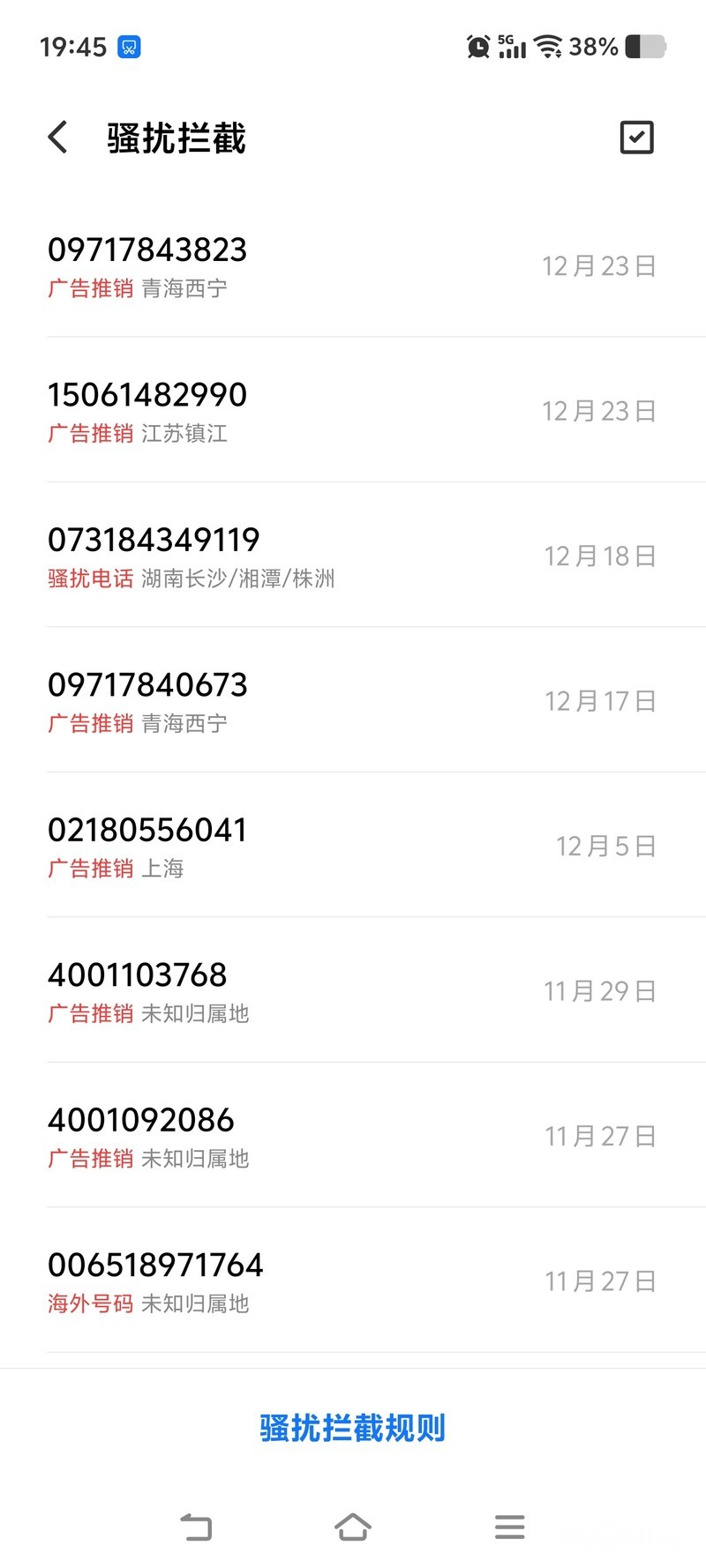View blocked call 073184349119
Screen dimensions: 706x1568
pyautogui.click(x=353, y=556)
